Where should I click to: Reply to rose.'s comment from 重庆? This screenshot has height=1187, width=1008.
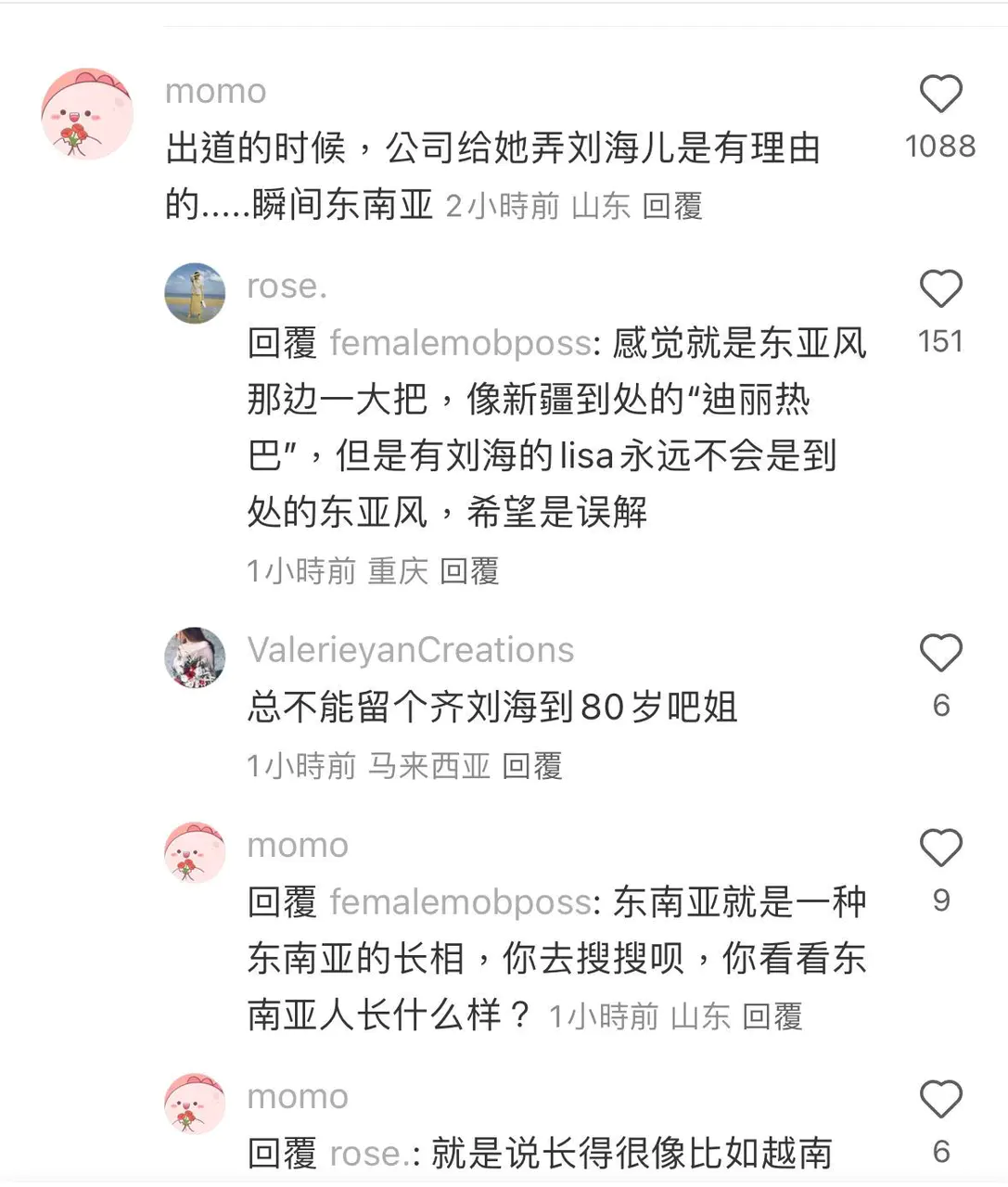click(x=469, y=571)
